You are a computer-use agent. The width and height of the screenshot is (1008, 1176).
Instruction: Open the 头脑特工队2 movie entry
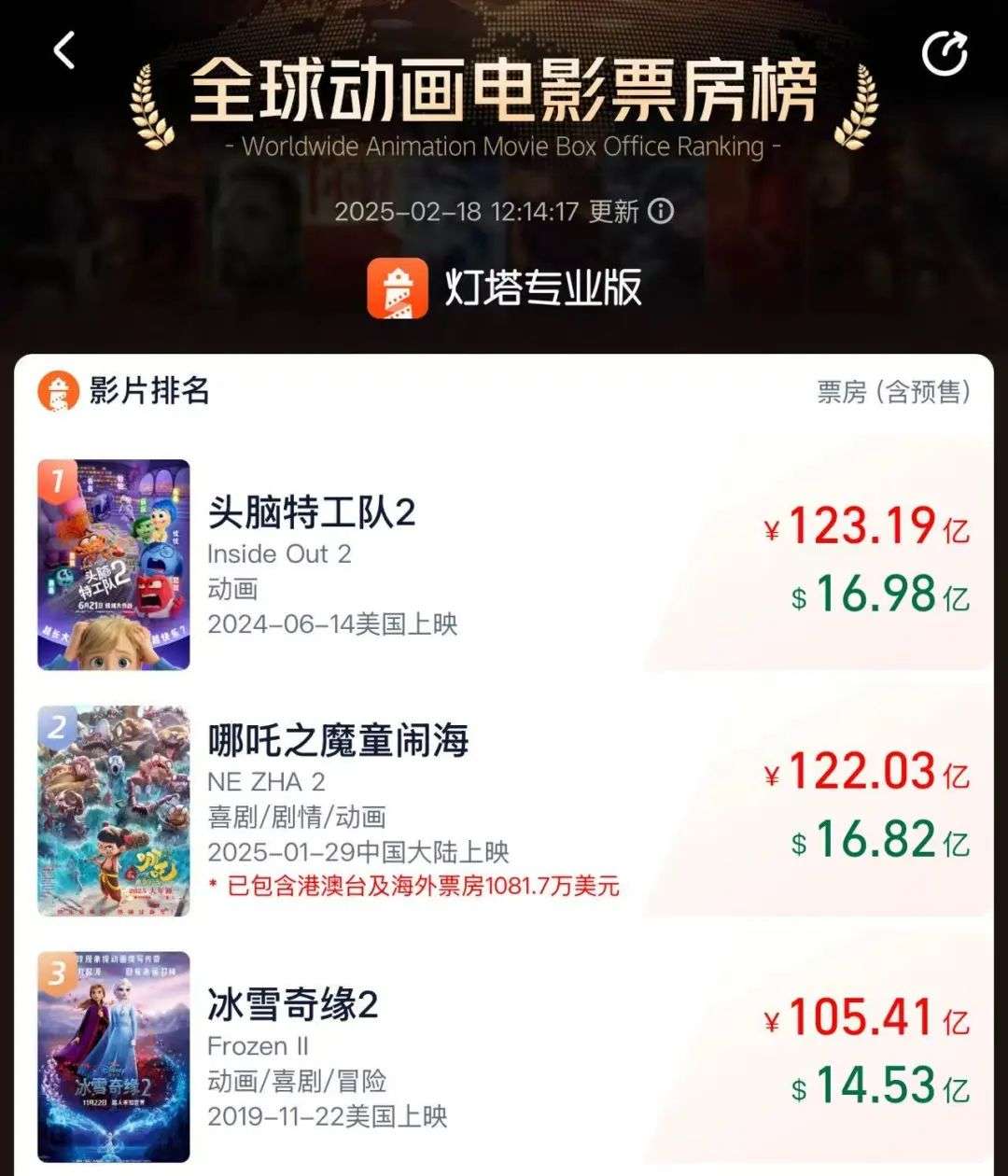coord(311,513)
